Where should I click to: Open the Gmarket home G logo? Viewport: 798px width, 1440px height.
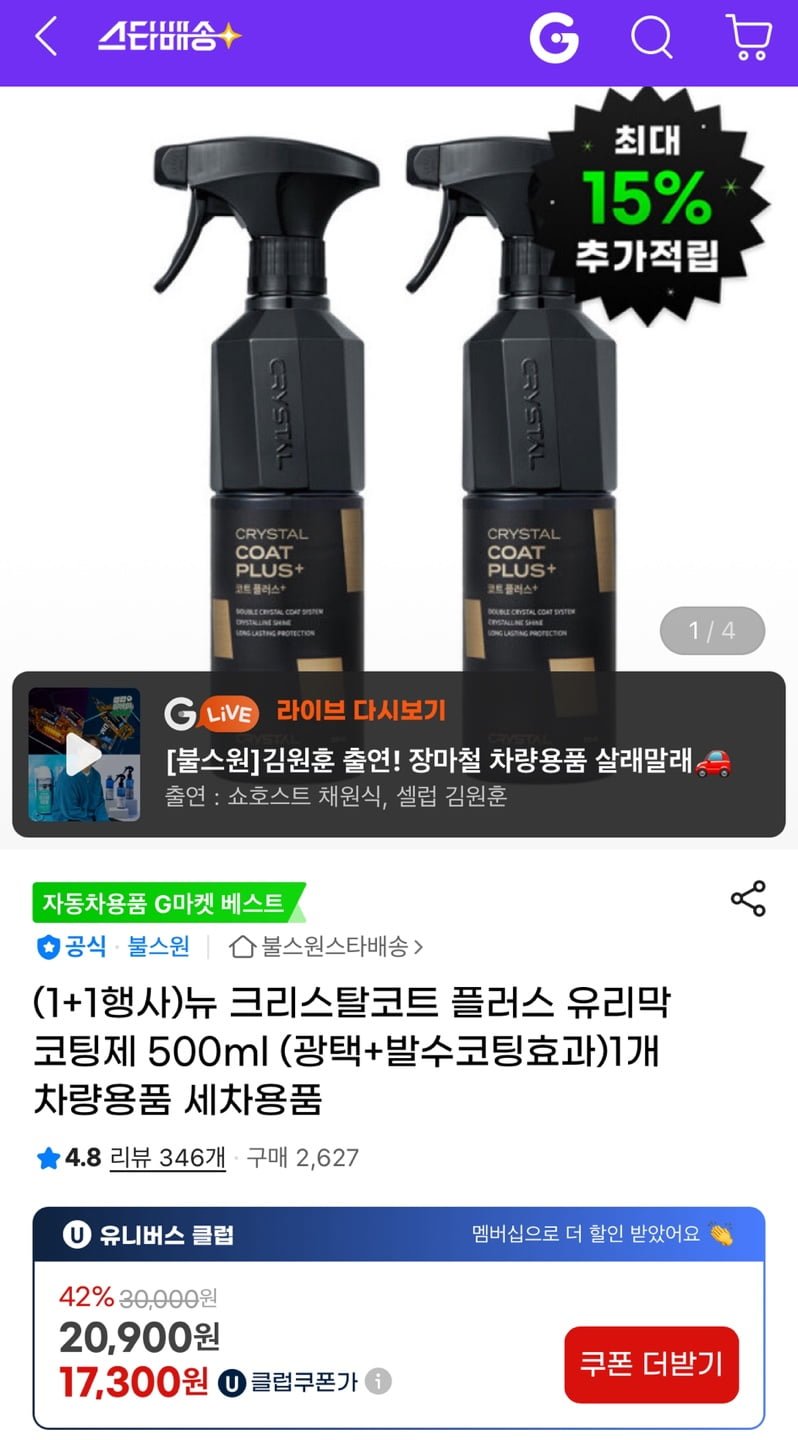point(554,40)
